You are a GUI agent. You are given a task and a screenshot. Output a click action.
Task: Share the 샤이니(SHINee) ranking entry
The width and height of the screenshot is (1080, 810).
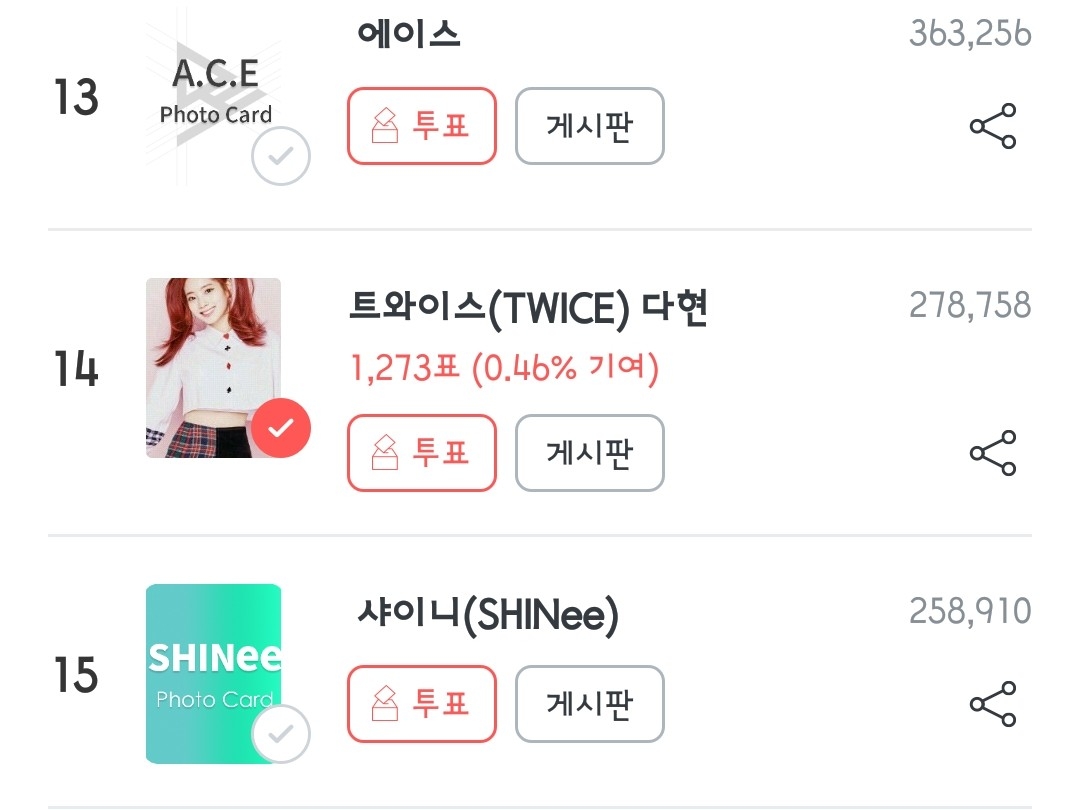pos(992,704)
